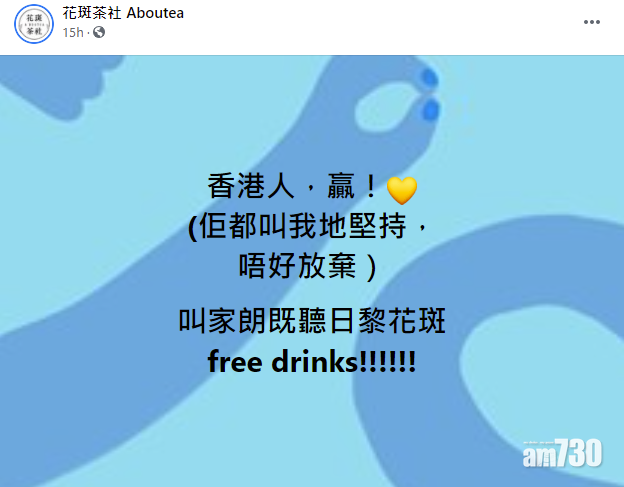Open 花斑茶社 Aboutea page name link
624x487 pixels.
click(x=123, y=14)
